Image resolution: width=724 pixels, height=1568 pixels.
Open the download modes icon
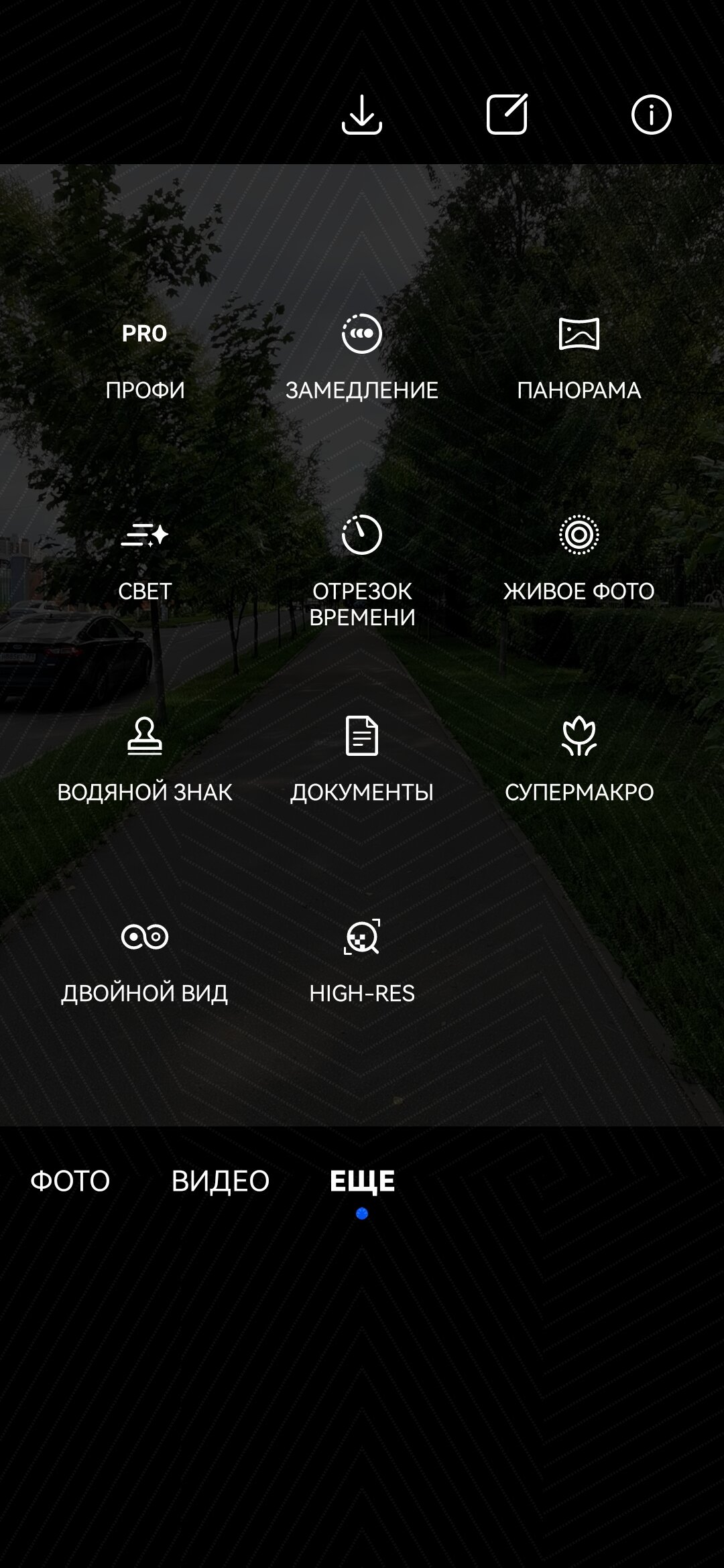[x=362, y=115]
